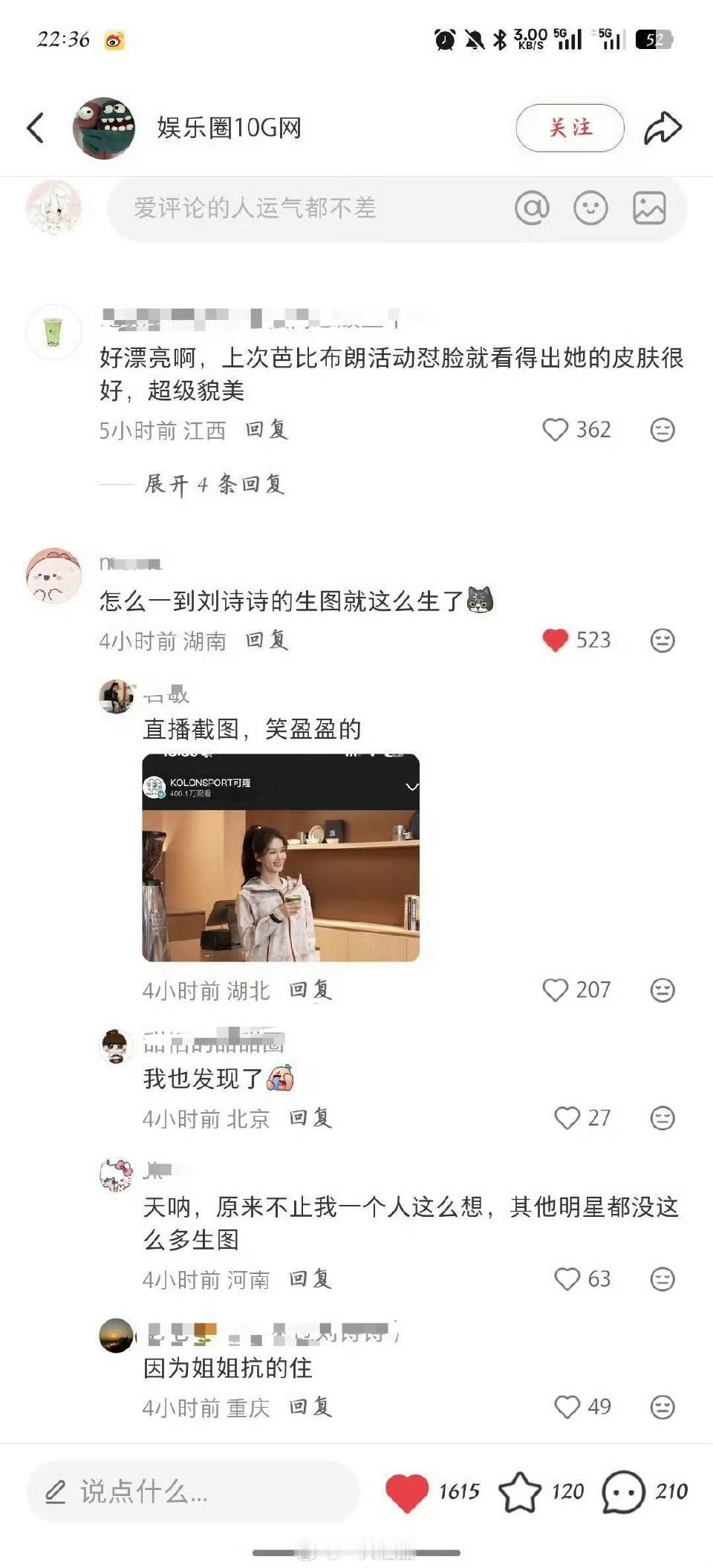This screenshot has width=713, height=1568.
Task: Mention a user with the @ icon
Action: pos(532,209)
